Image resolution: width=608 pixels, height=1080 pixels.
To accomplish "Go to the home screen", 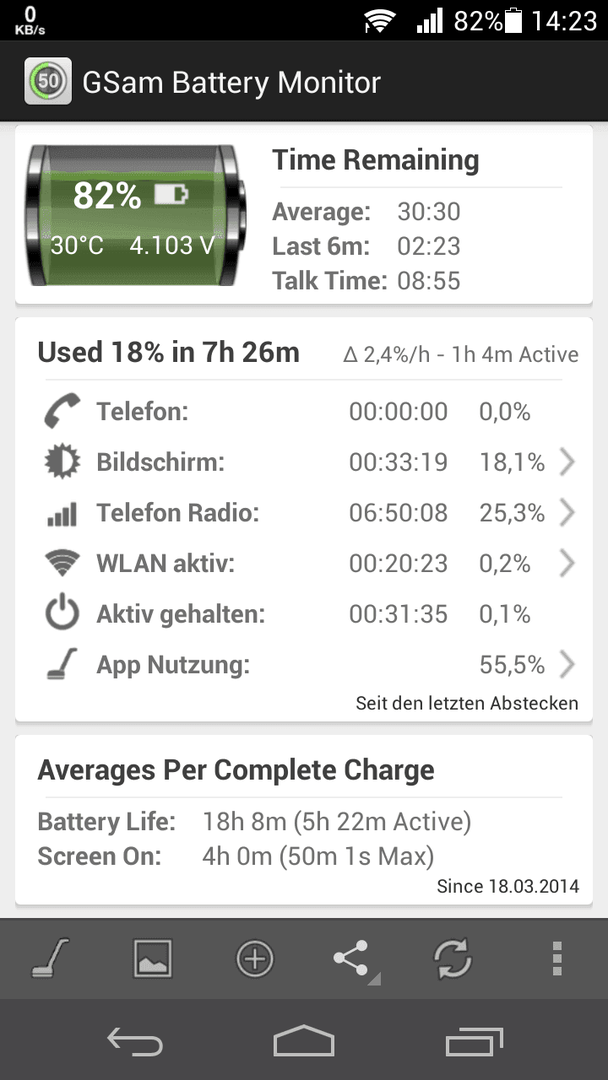I will click(304, 1041).
